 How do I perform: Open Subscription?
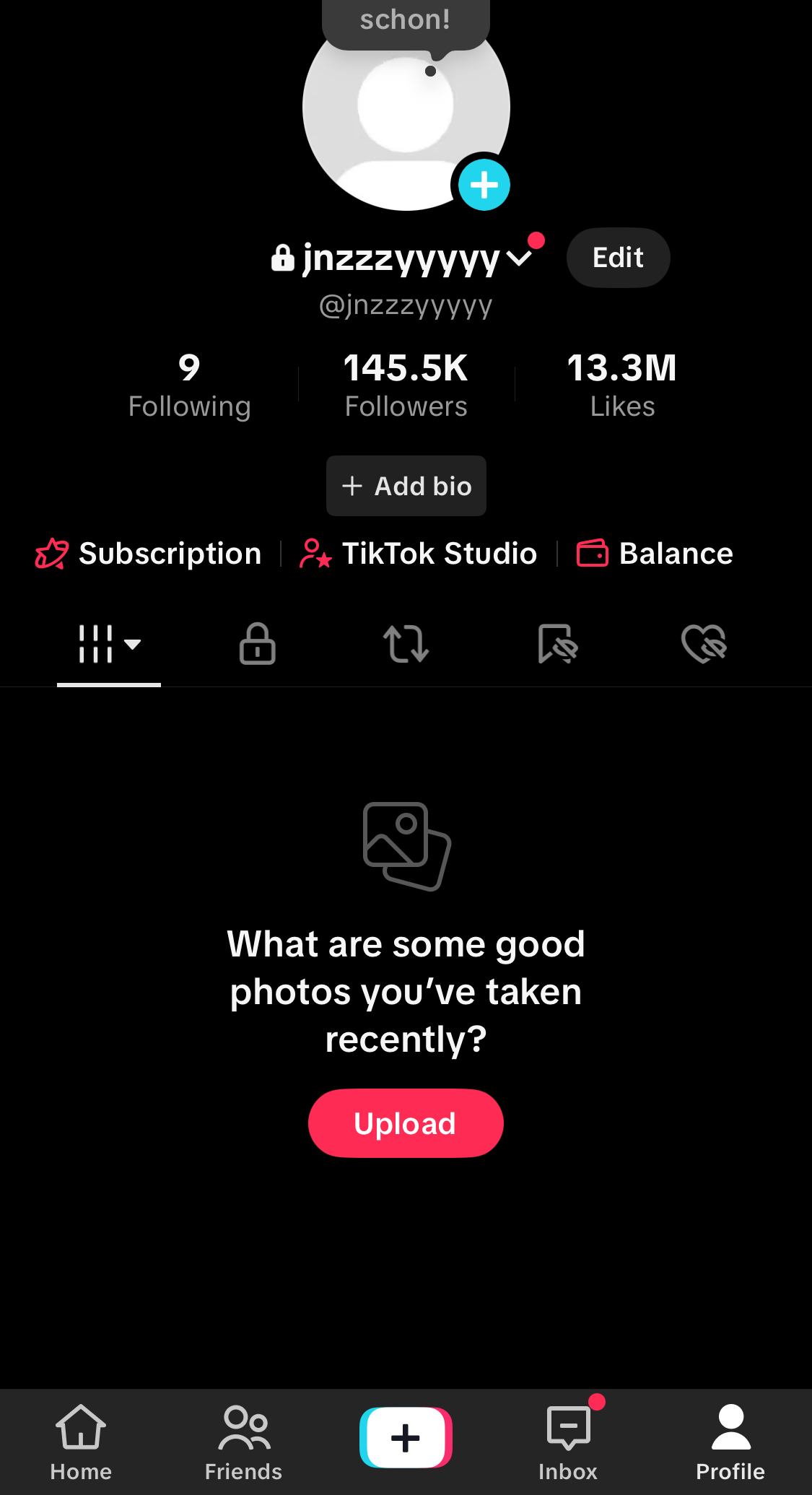coord(148,554)
